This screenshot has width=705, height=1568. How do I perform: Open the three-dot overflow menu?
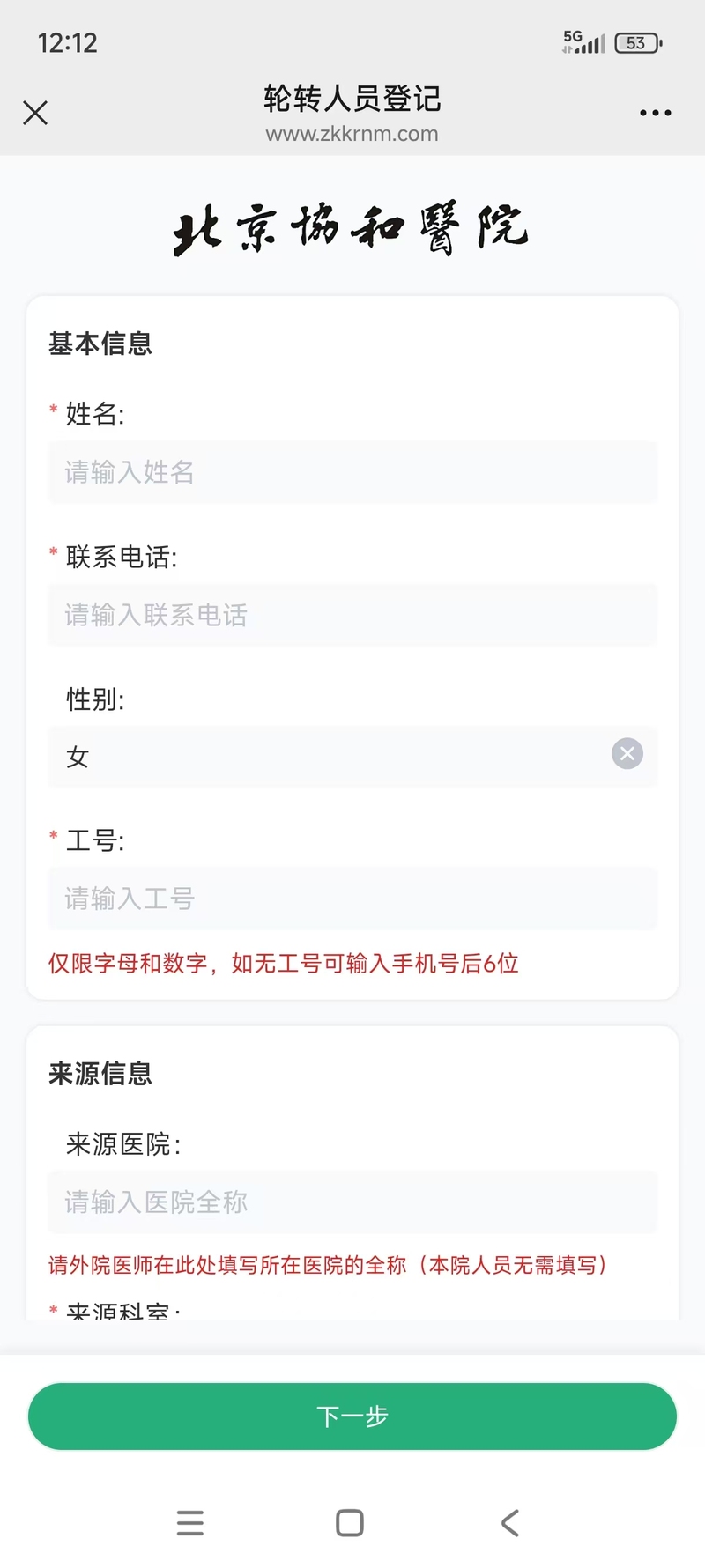[655, 113]
